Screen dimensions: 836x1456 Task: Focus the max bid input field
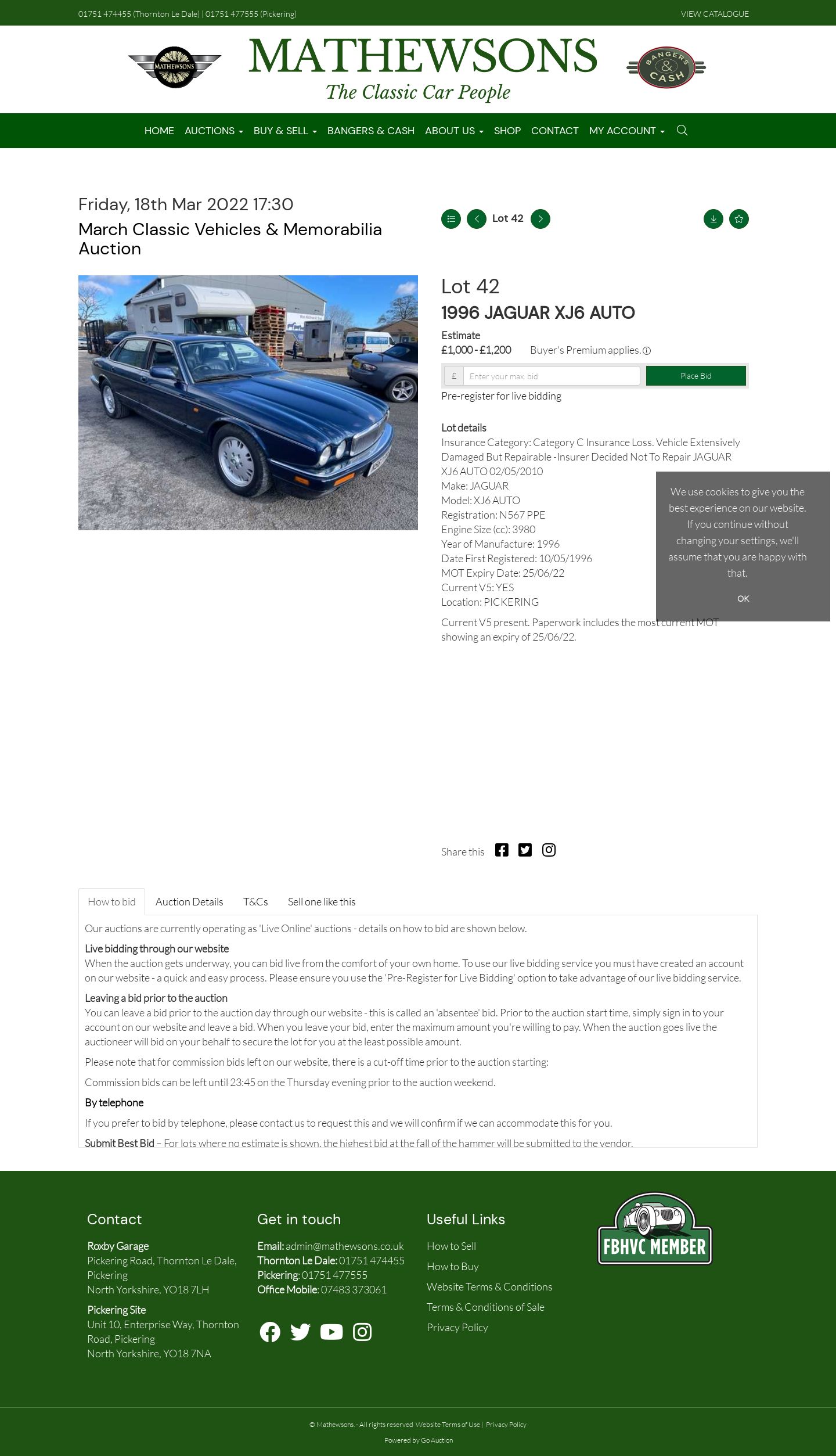point(552,376)
